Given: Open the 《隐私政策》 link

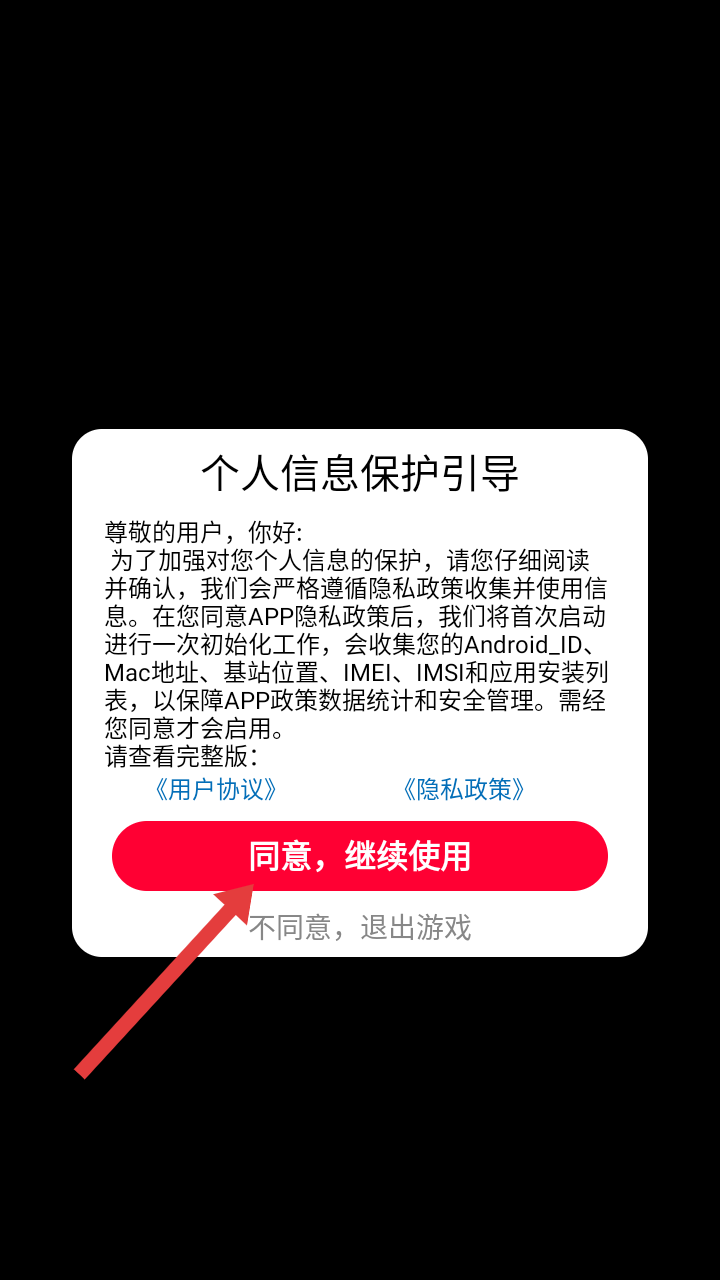Looking at the screenshot, I should tap(463, 789).
